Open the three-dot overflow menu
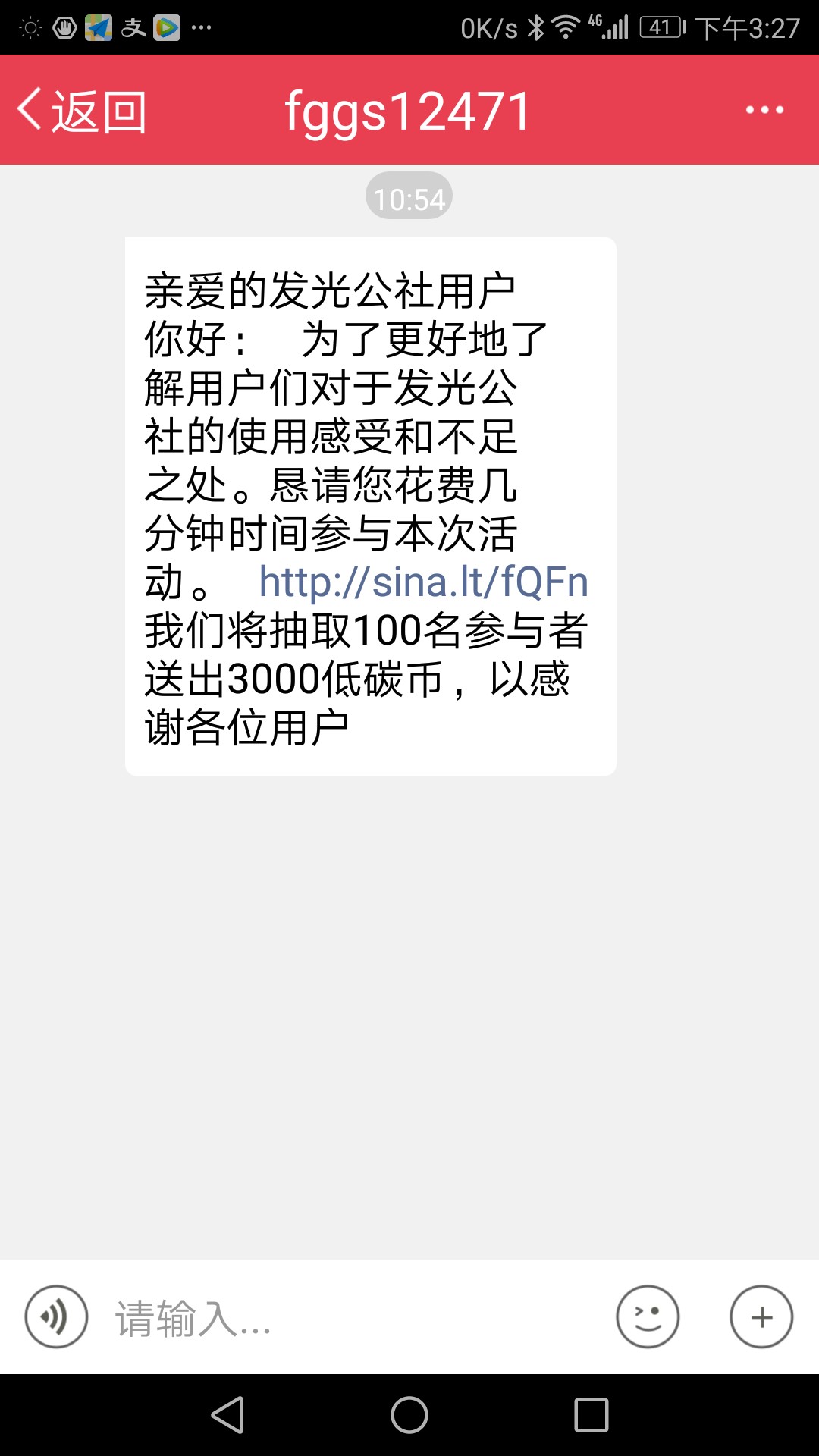This screenshot has height=1456, width=819. [x=764, y=110]
